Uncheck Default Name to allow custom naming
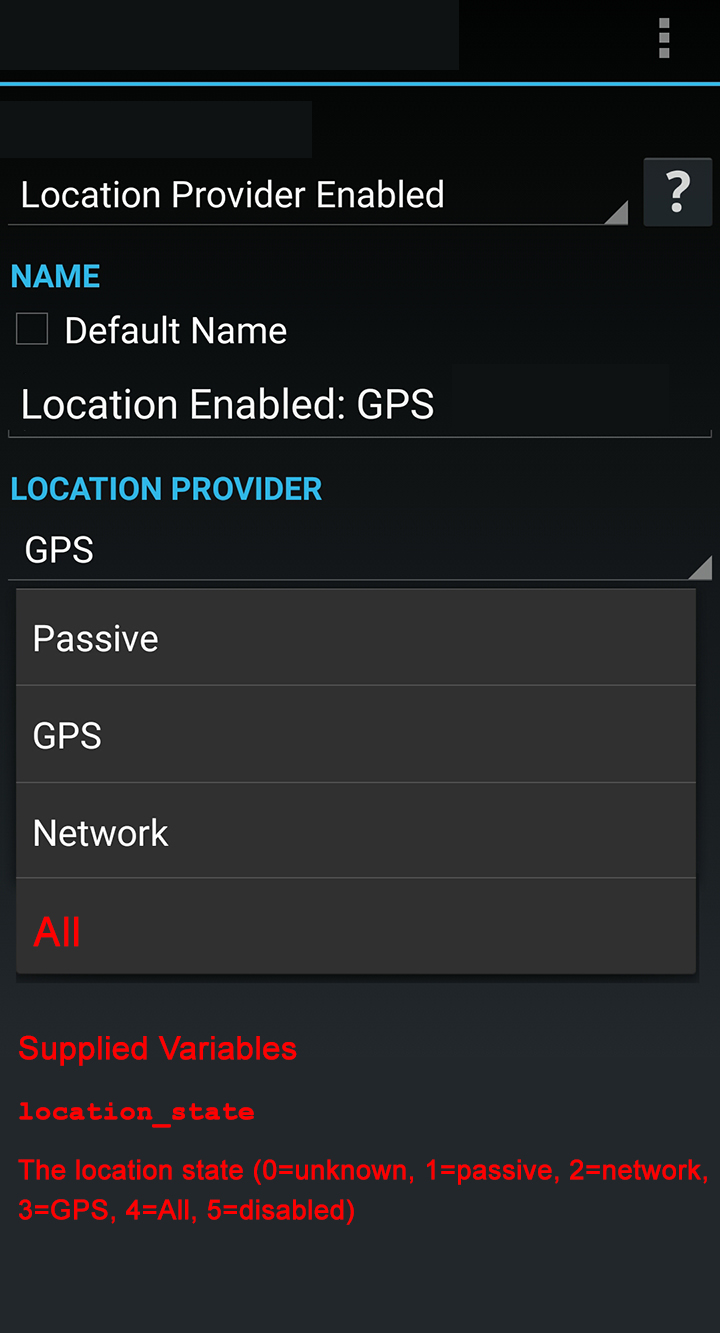 pyautogui.click(x=31, y=328)
